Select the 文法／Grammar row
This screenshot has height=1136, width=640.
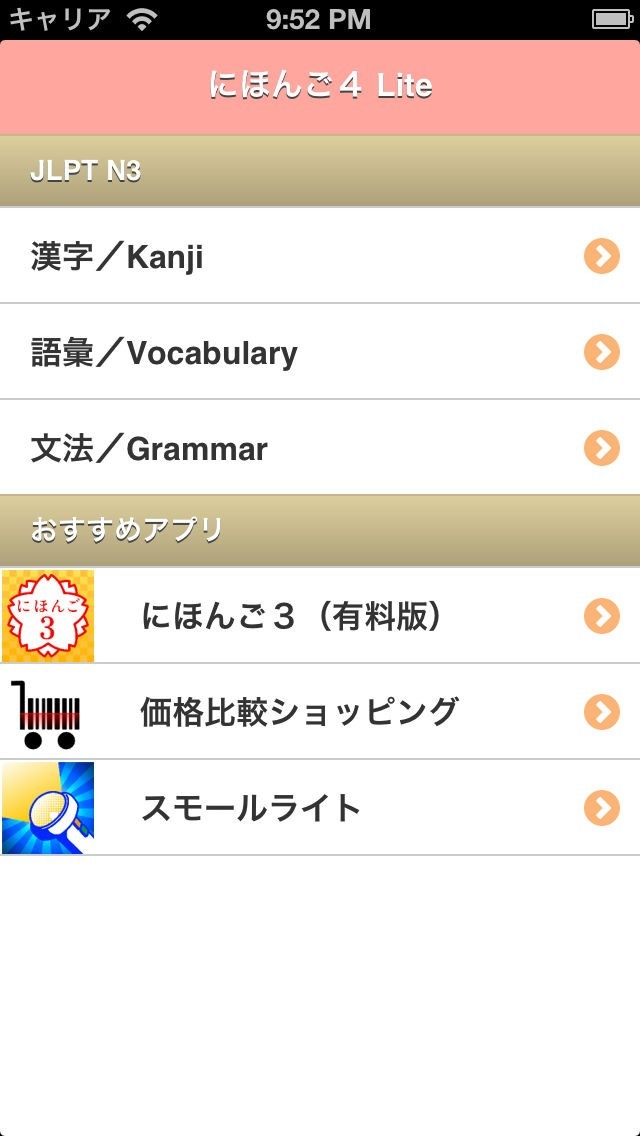(320, 448)
